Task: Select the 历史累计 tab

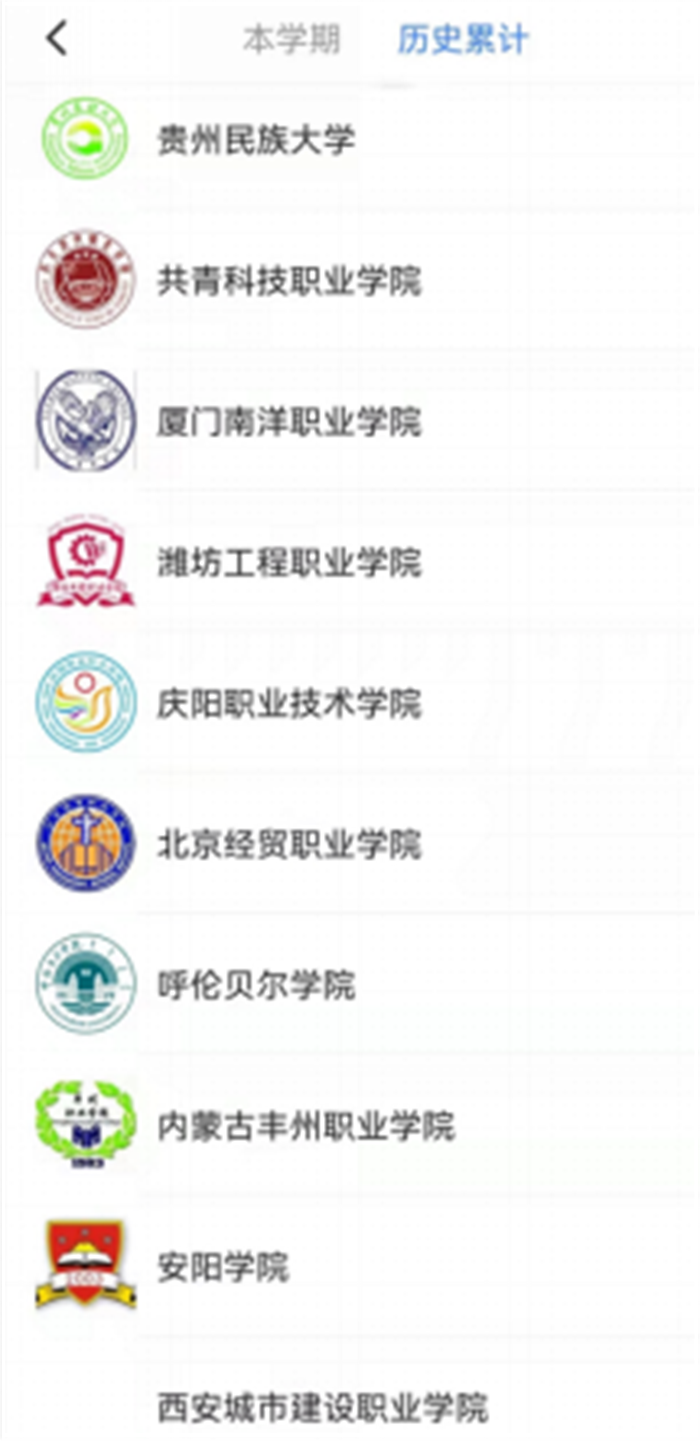Action: (462, 40)
